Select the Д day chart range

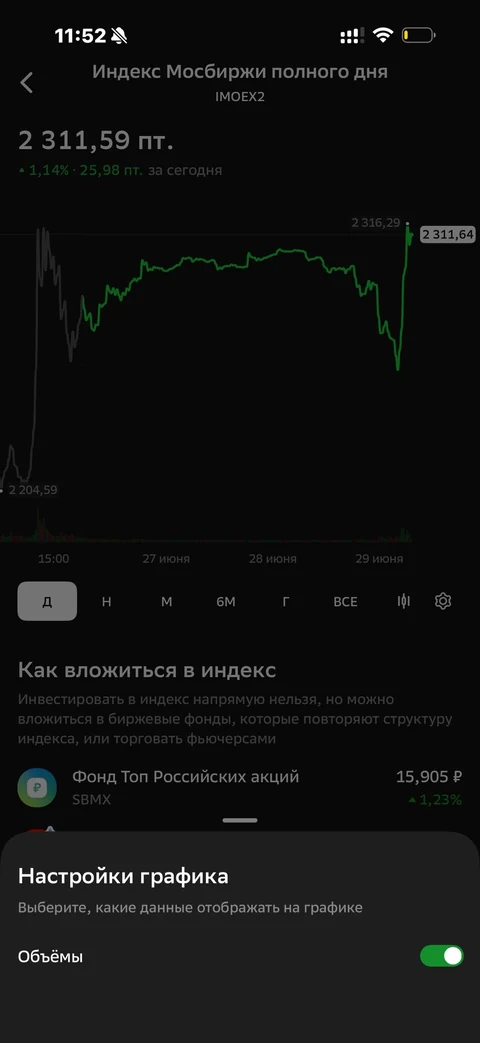click(x=47, y=601)
